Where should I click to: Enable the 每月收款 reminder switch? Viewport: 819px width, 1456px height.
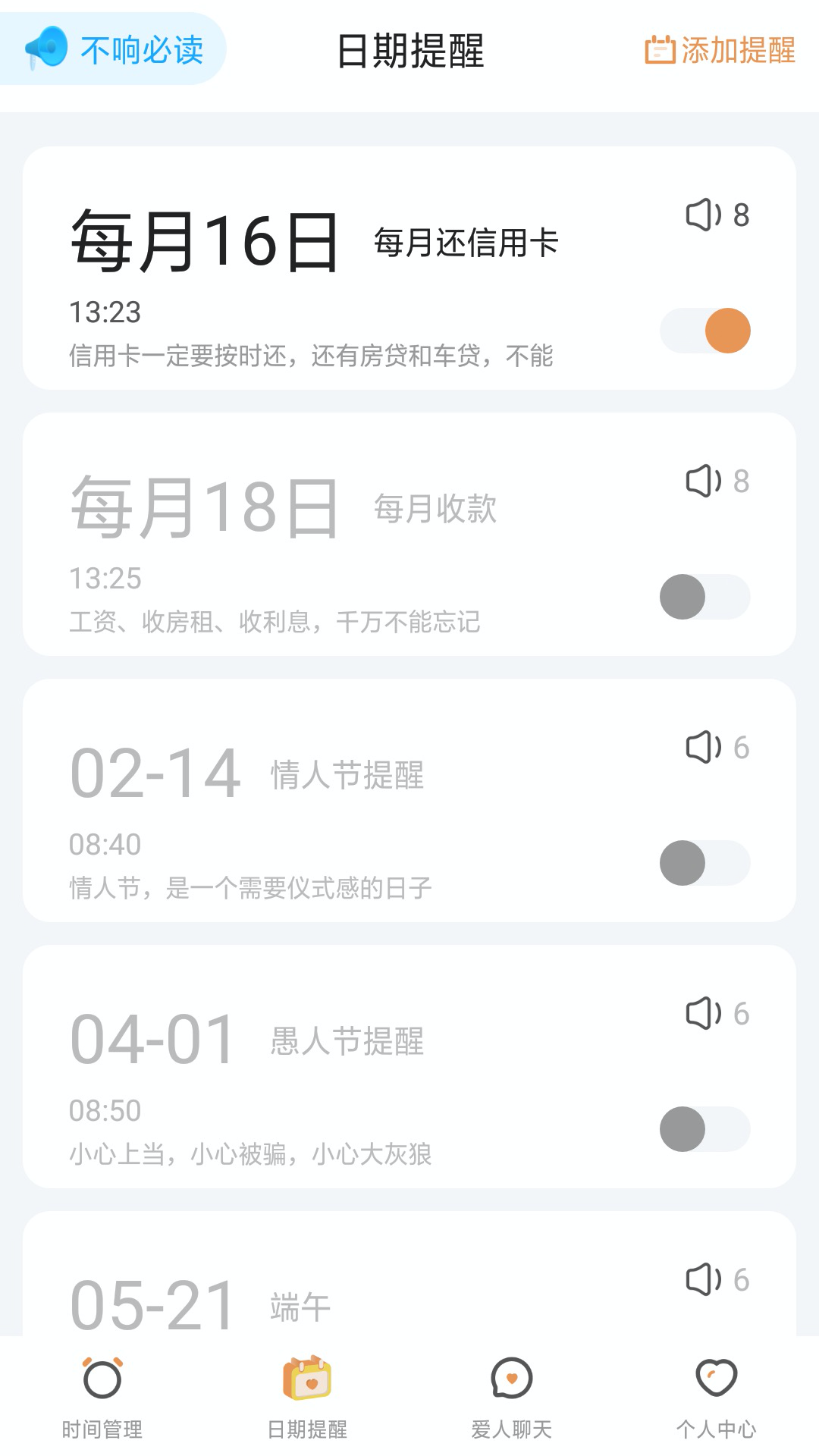pyautogui.click(x=704, y=597)
